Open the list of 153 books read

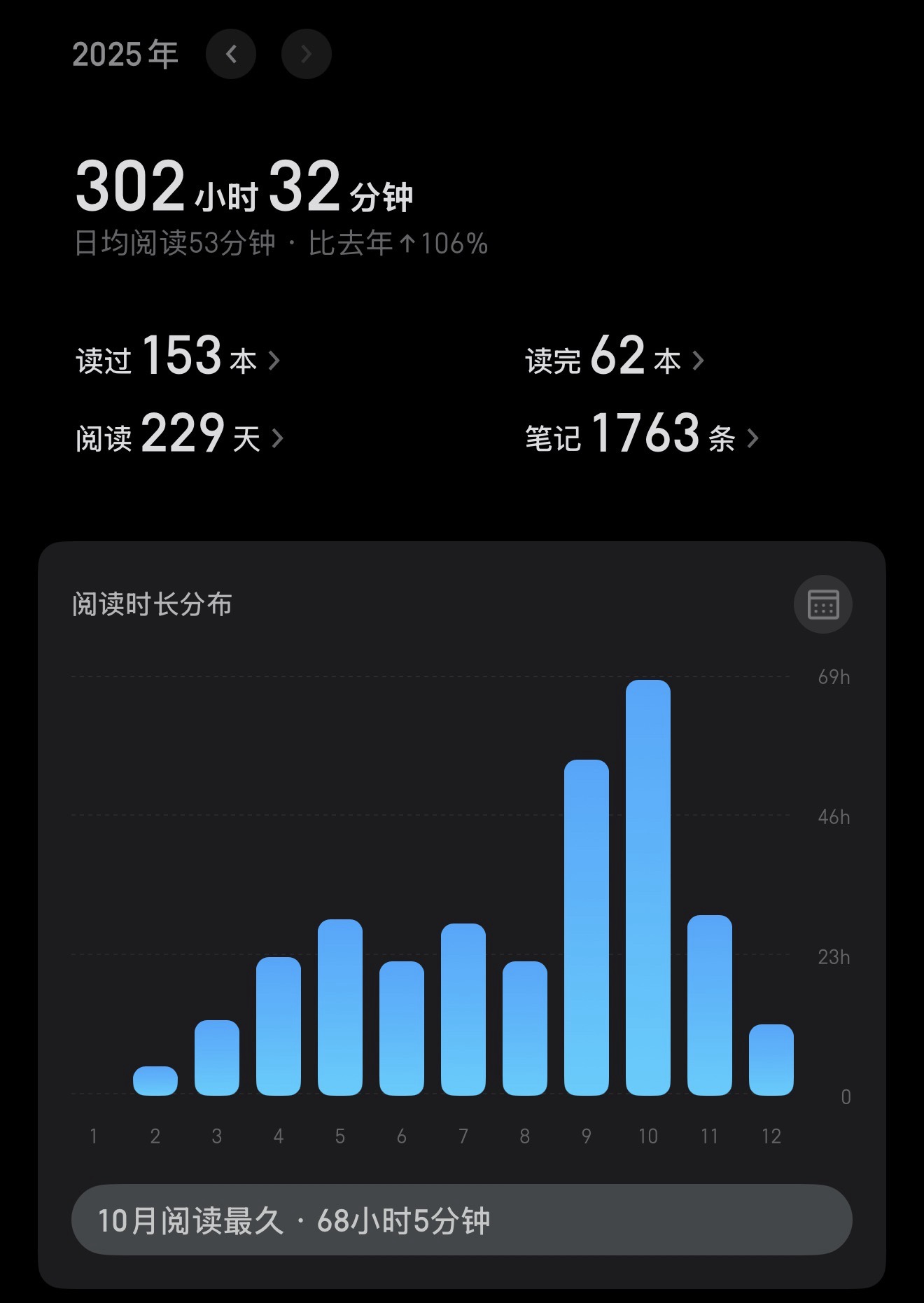coord(178,358)
